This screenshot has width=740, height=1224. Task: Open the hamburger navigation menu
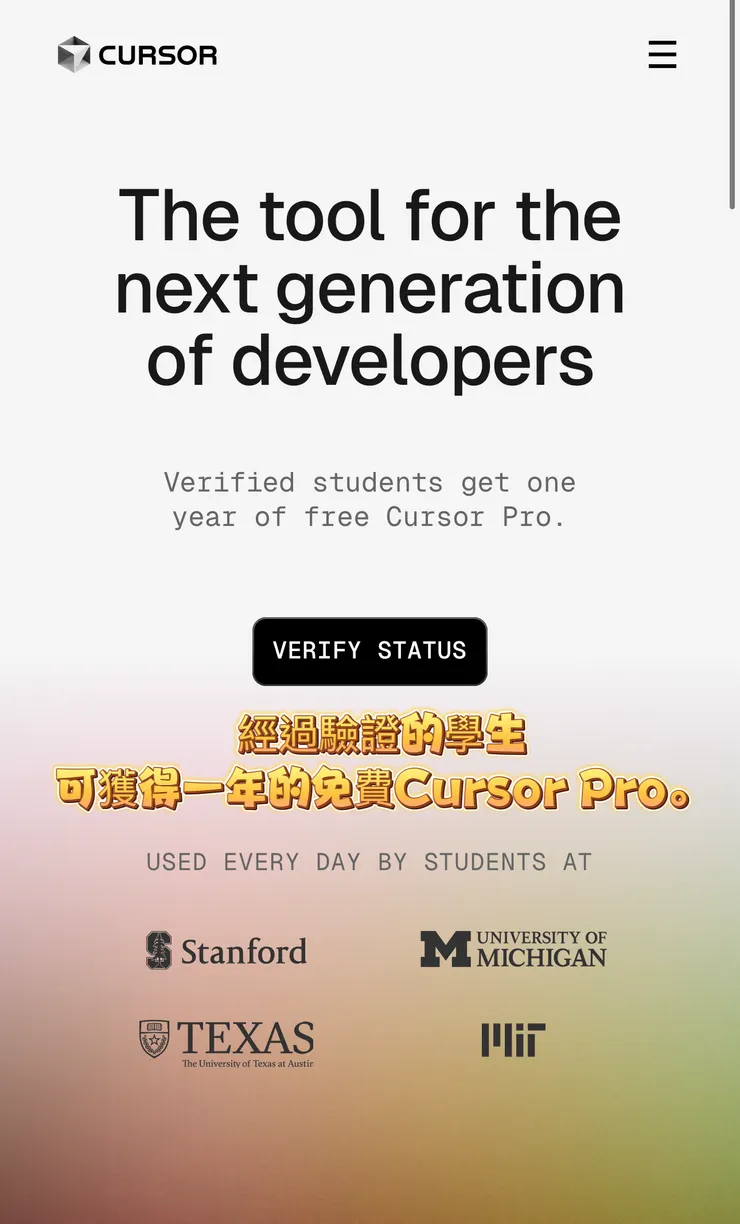click(x=663, y=55)
